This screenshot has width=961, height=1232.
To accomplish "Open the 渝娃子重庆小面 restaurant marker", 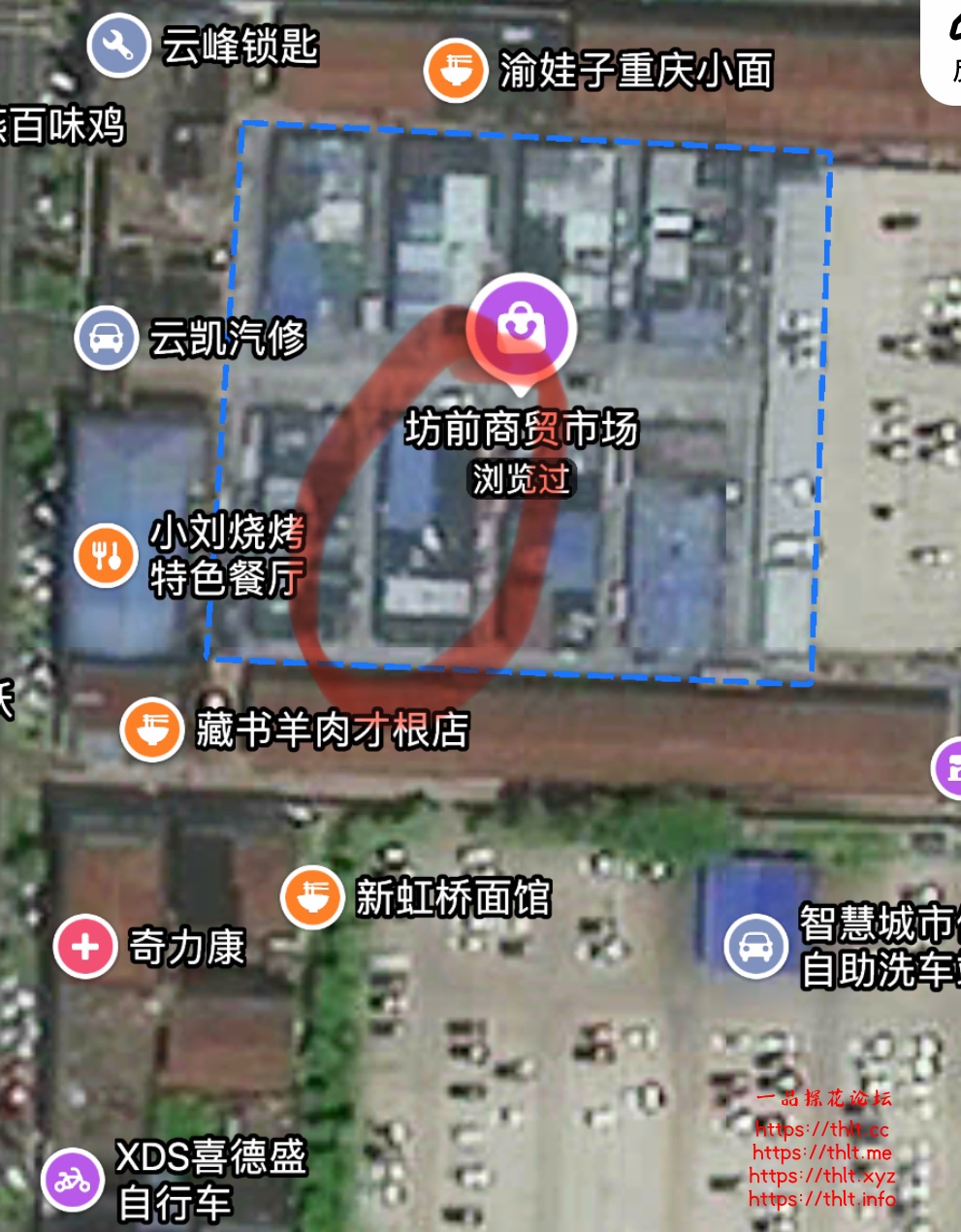I will point(455,70).
